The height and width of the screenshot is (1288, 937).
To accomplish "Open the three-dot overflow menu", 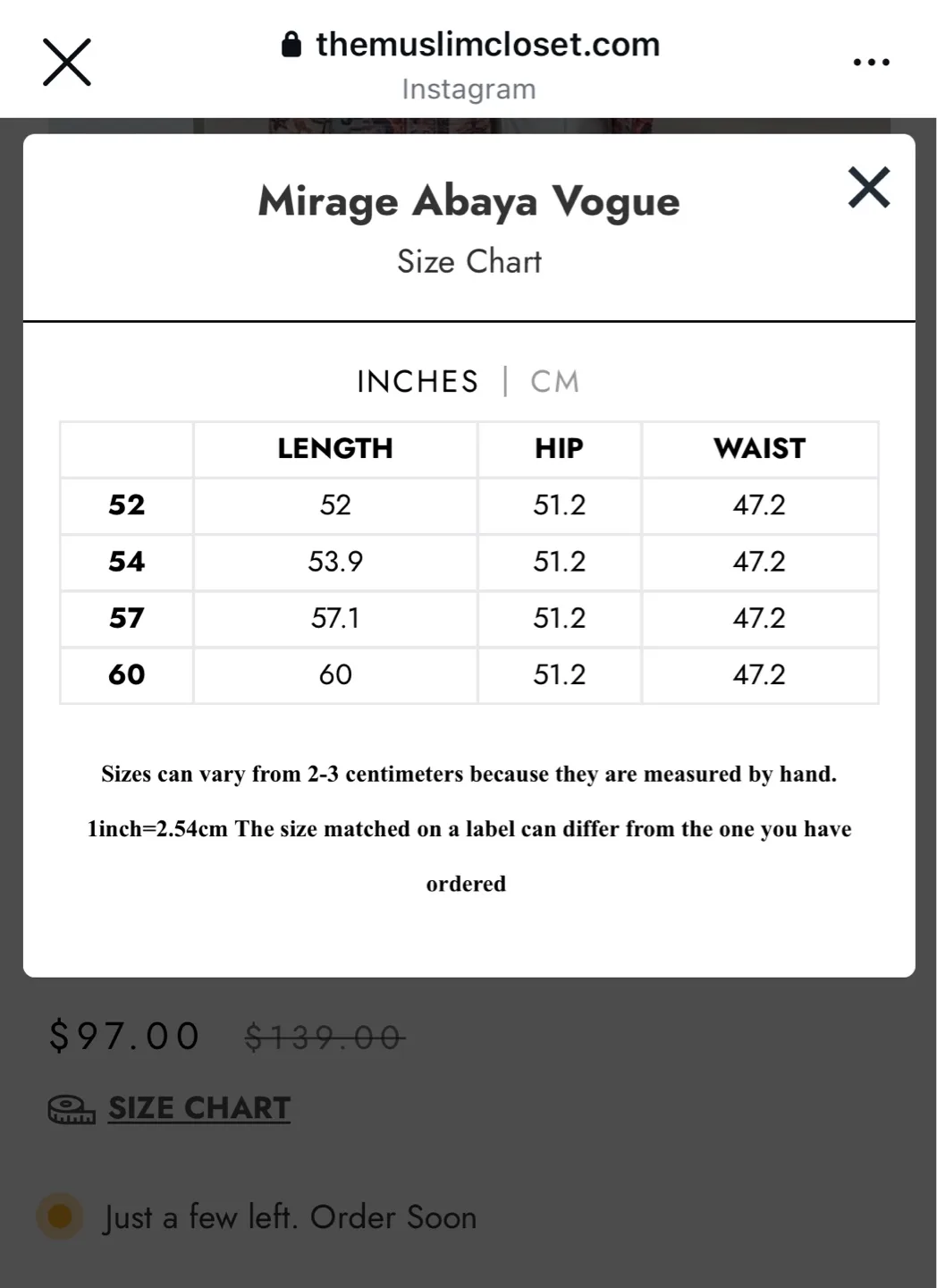I will (872, 61).
